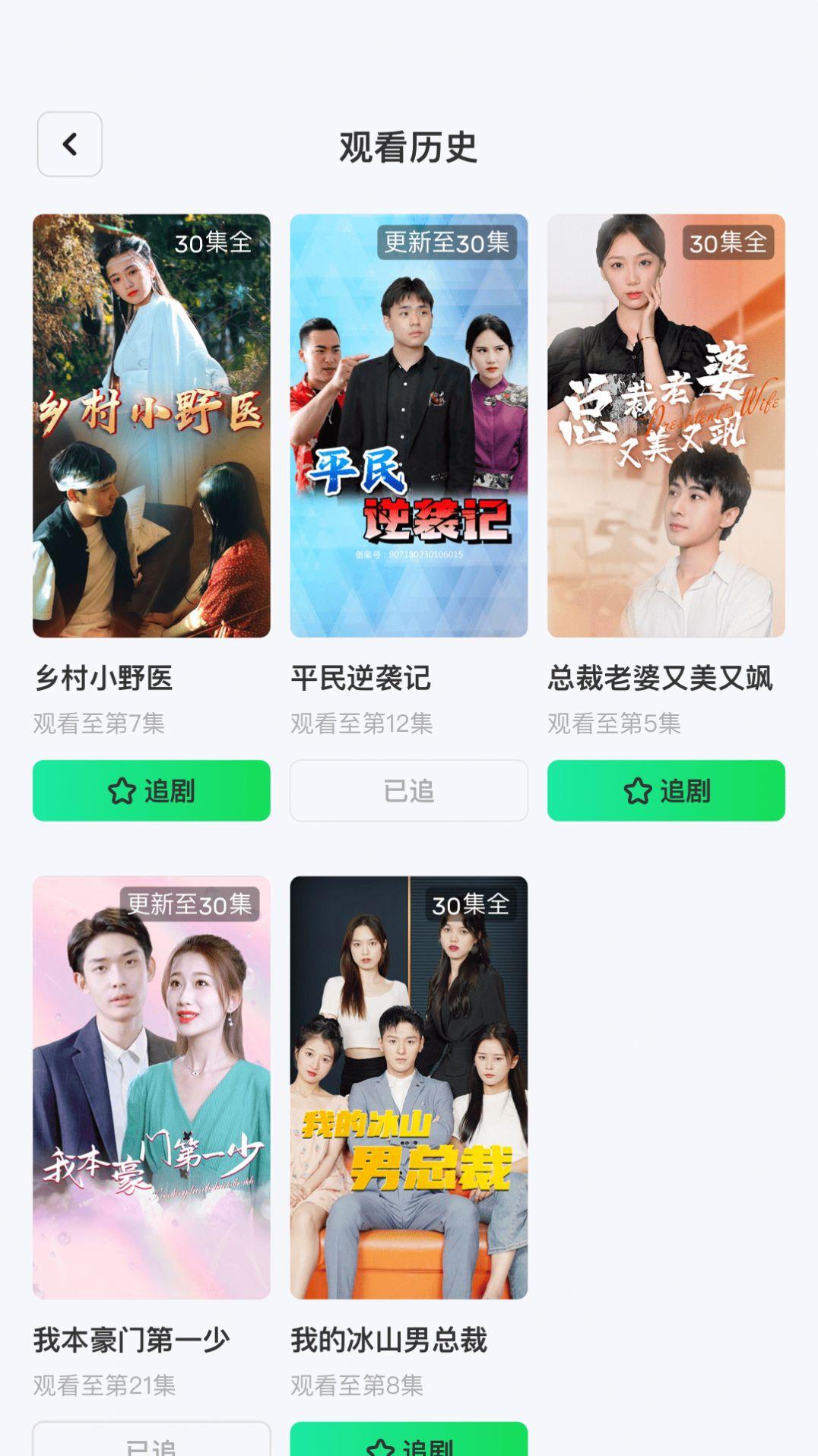Tap 已追 under 我本豪门第一少
This screenshot has height=1456, width=818.
pos(151,1441)
